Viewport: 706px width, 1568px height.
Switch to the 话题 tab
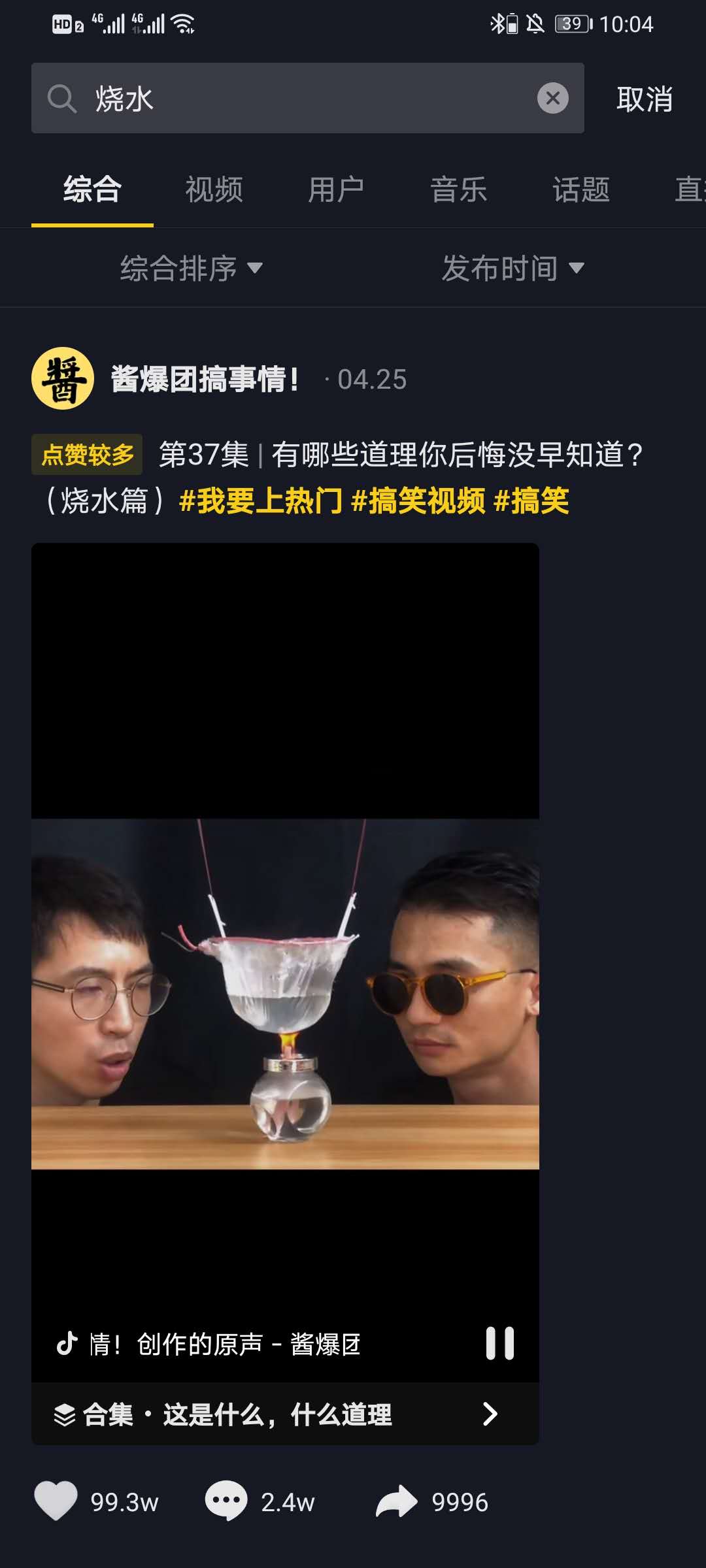[x=580, y=190]
